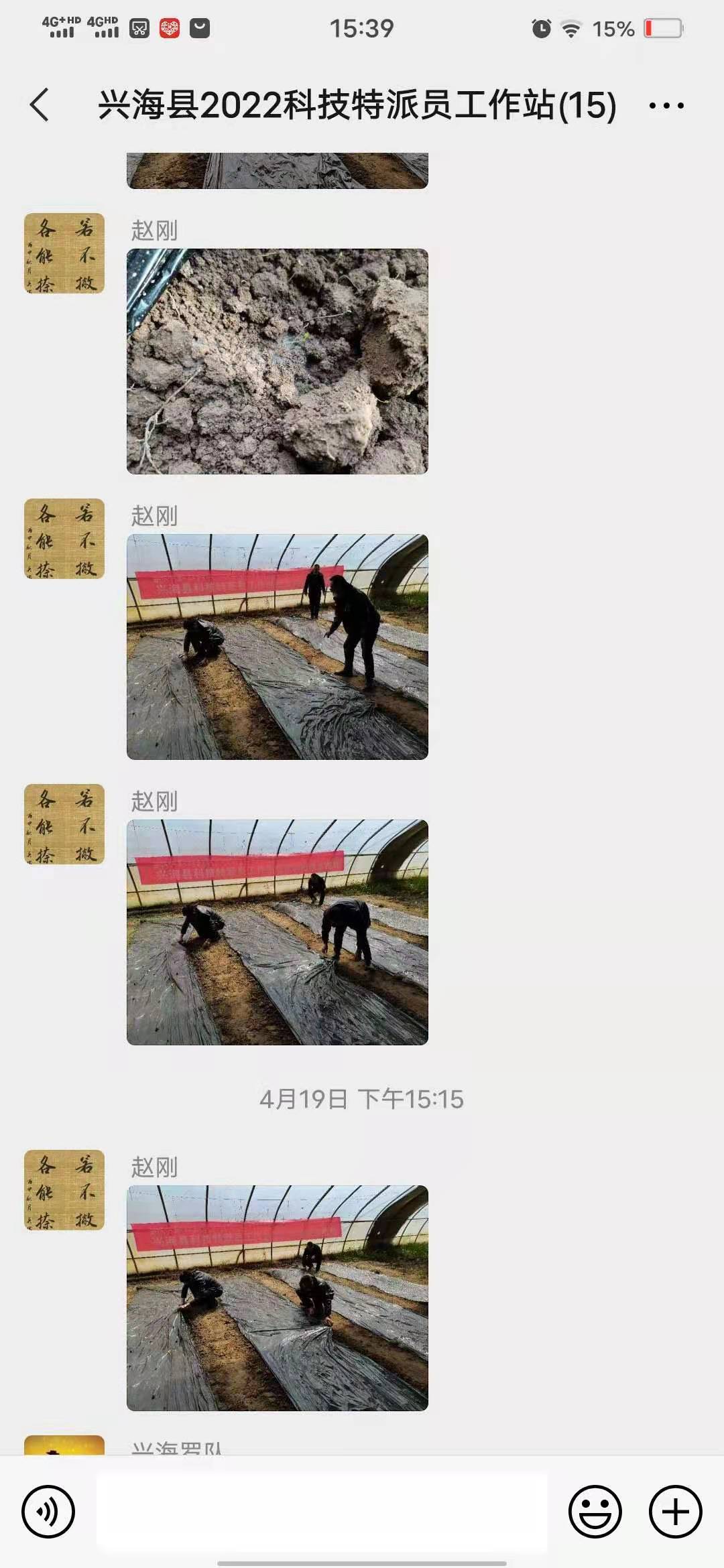Open the plus attachments panel
The height and width of the screenshot is (1568, 724).
point(675,1512)
